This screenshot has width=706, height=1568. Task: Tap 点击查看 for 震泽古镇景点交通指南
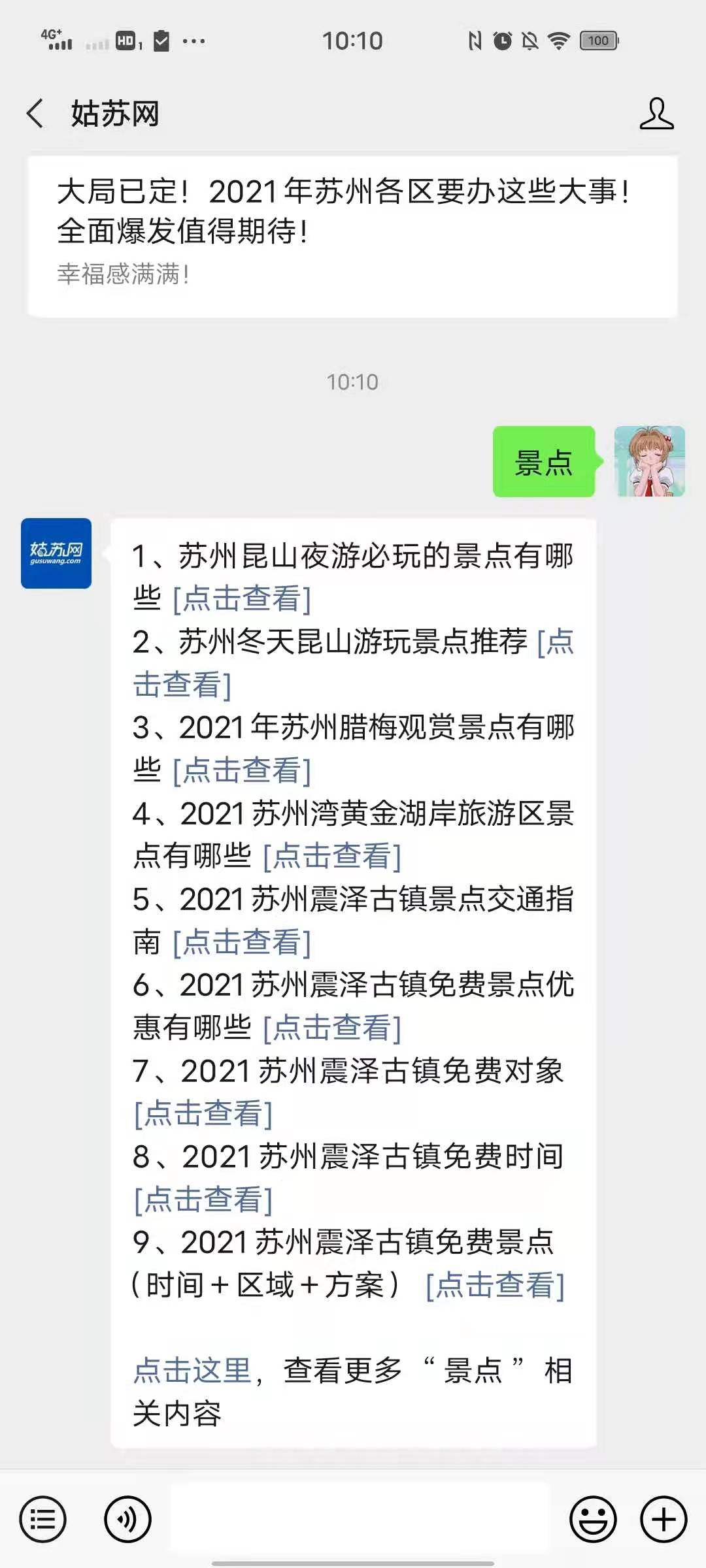click(242, 941)
